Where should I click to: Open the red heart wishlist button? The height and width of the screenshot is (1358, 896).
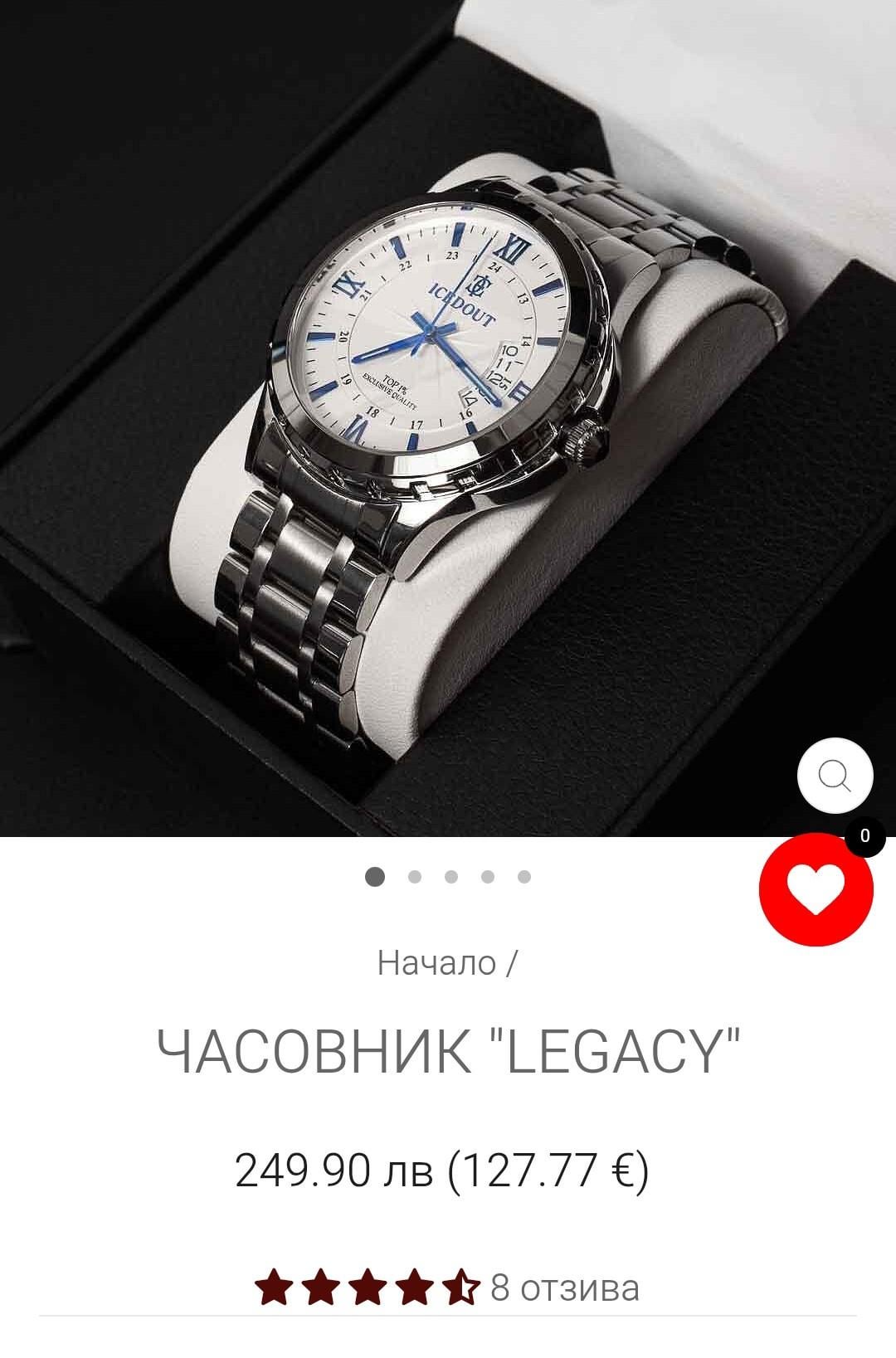816,889
